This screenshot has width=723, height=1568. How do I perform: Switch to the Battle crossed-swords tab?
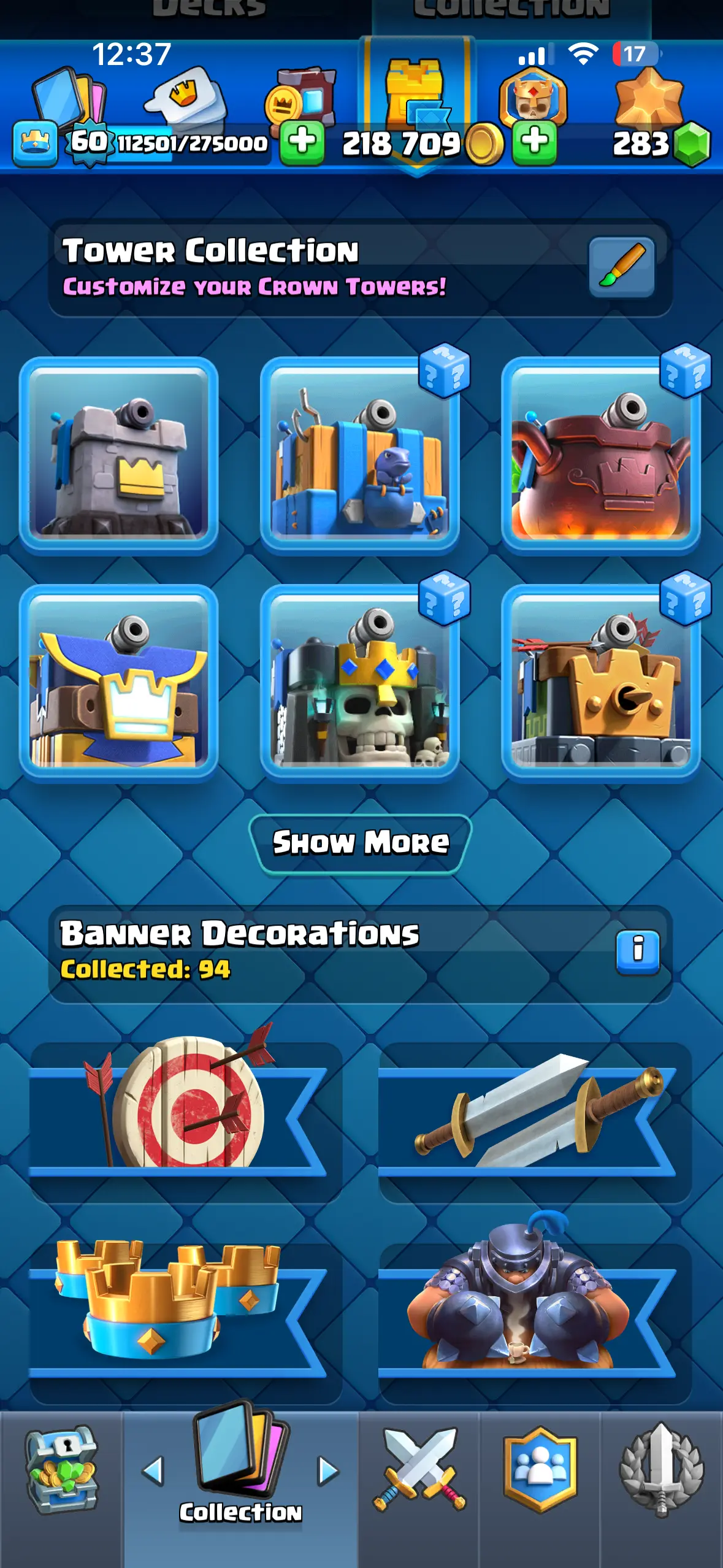click(x=419, y=1472)
